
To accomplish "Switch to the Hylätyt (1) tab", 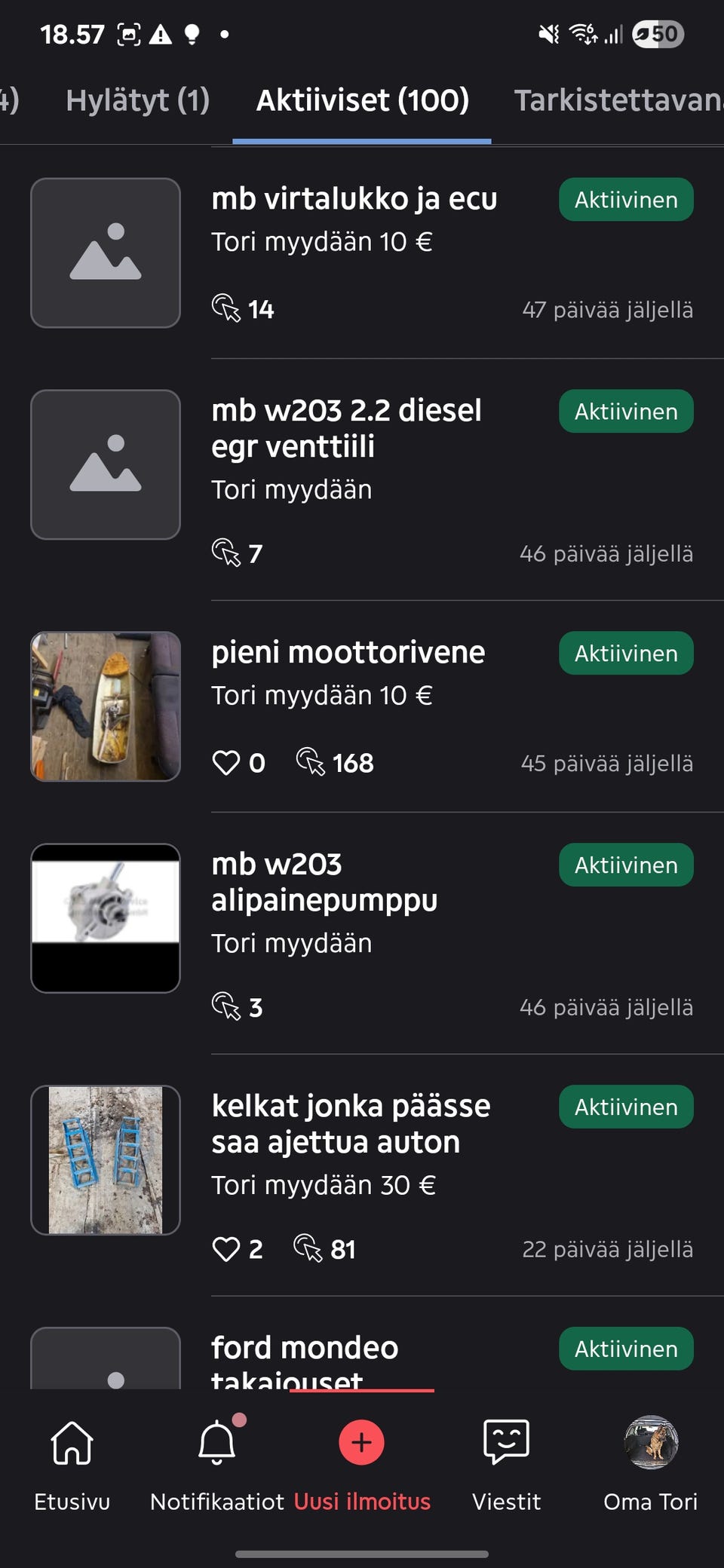I will tap(137, 101).
